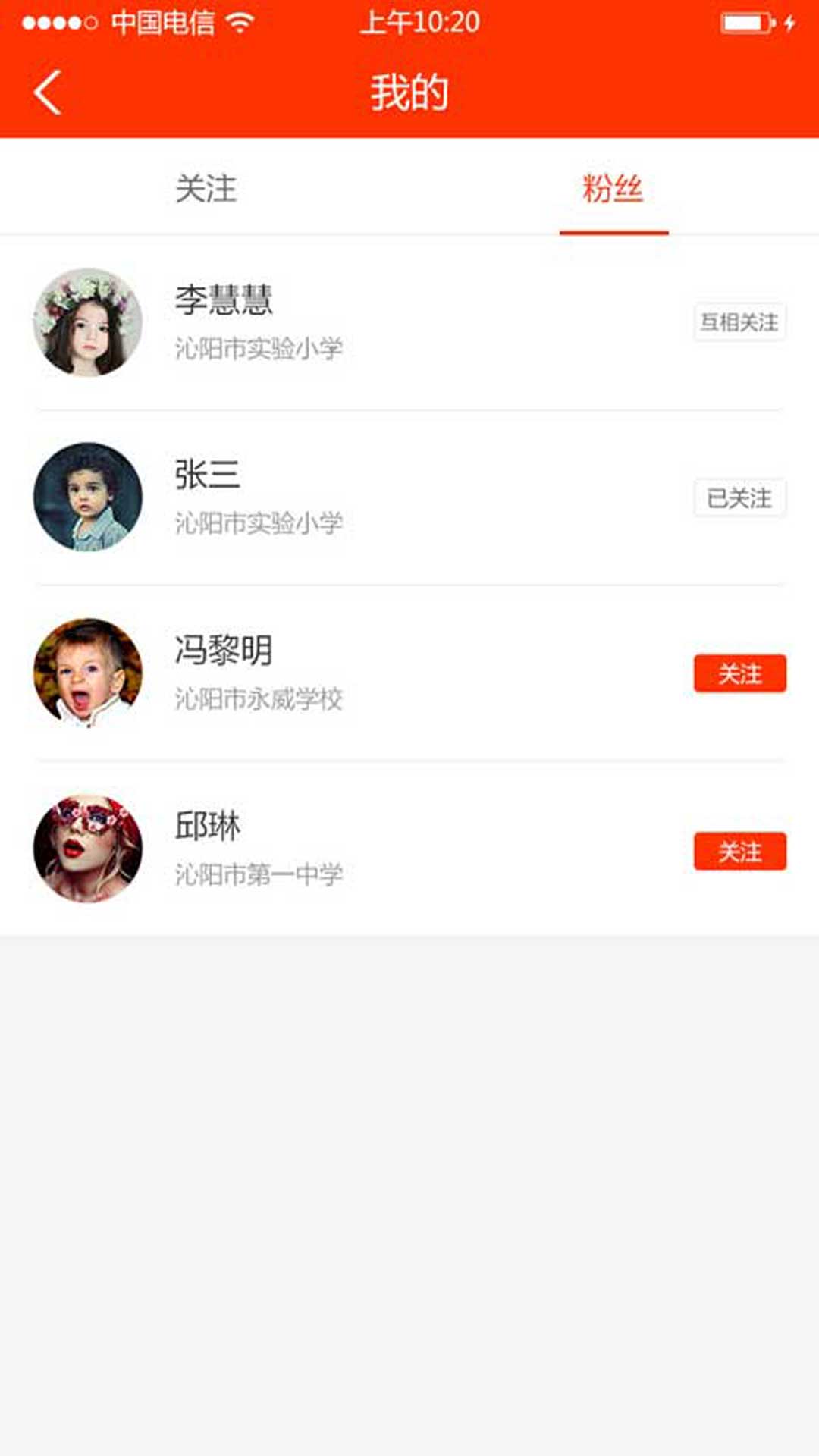819x1456 pixels.
Task: Select the 粉丝 tab
Action: point(613,188)
